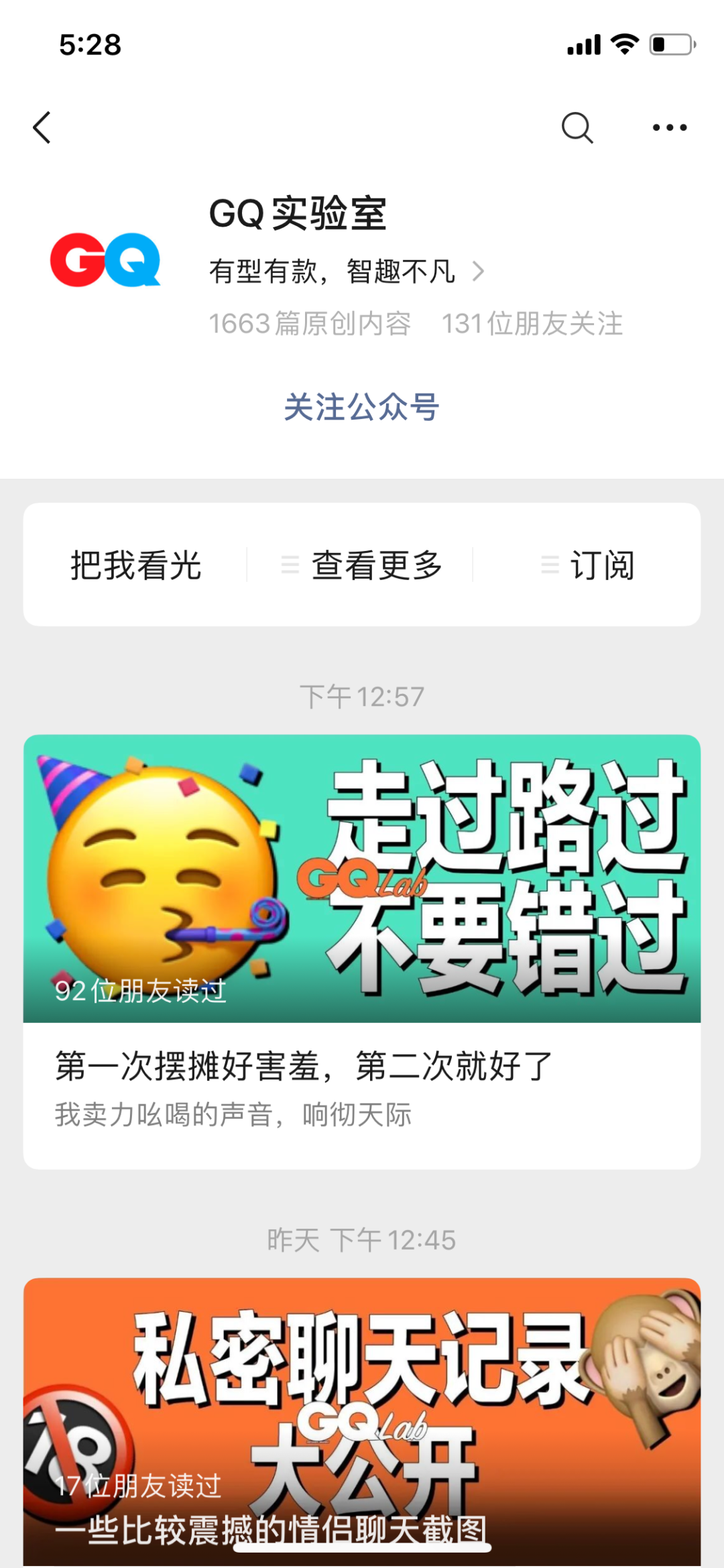Go back using the top-left arrow
The image size is (724, 1568).
(42, 127)
